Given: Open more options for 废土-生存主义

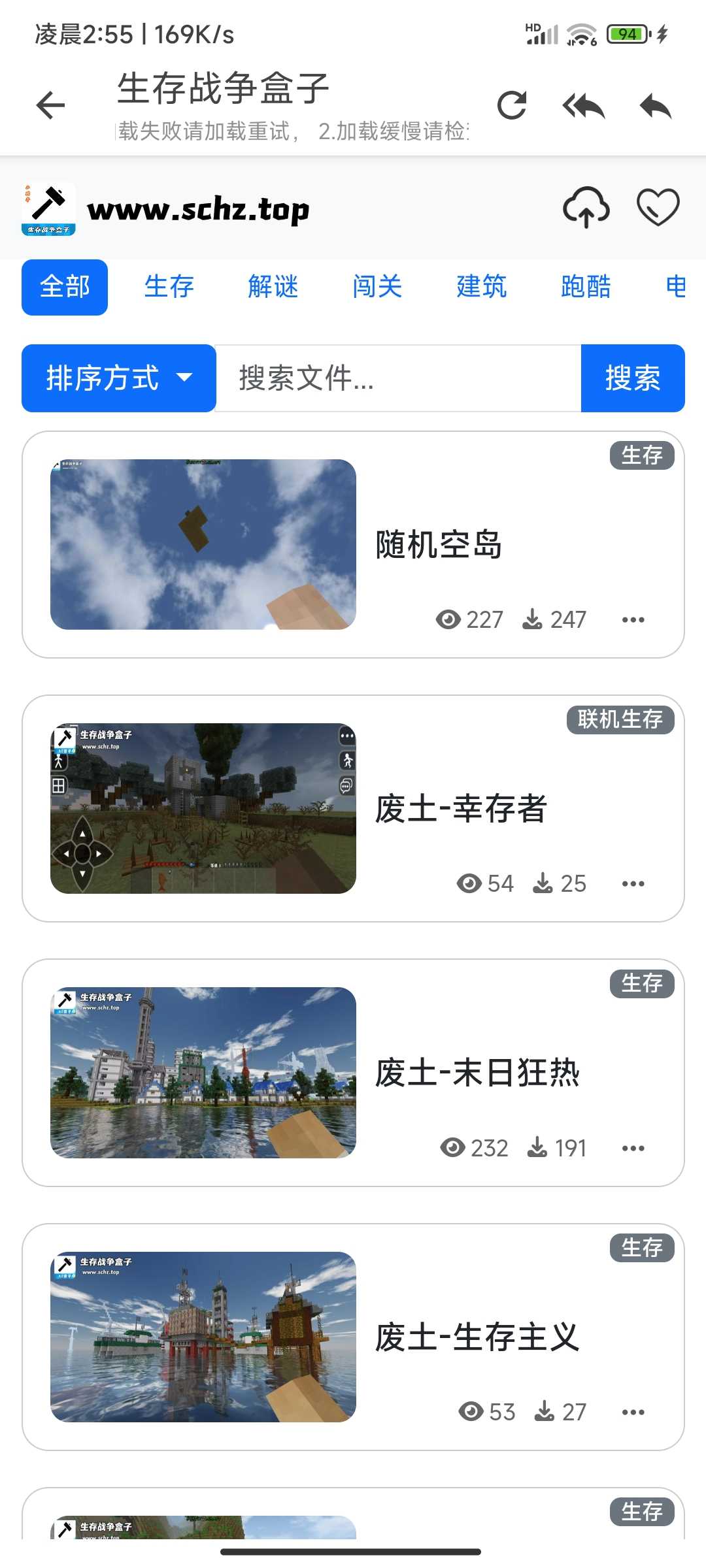Looking at the screenshot, I should (633, 1413).
